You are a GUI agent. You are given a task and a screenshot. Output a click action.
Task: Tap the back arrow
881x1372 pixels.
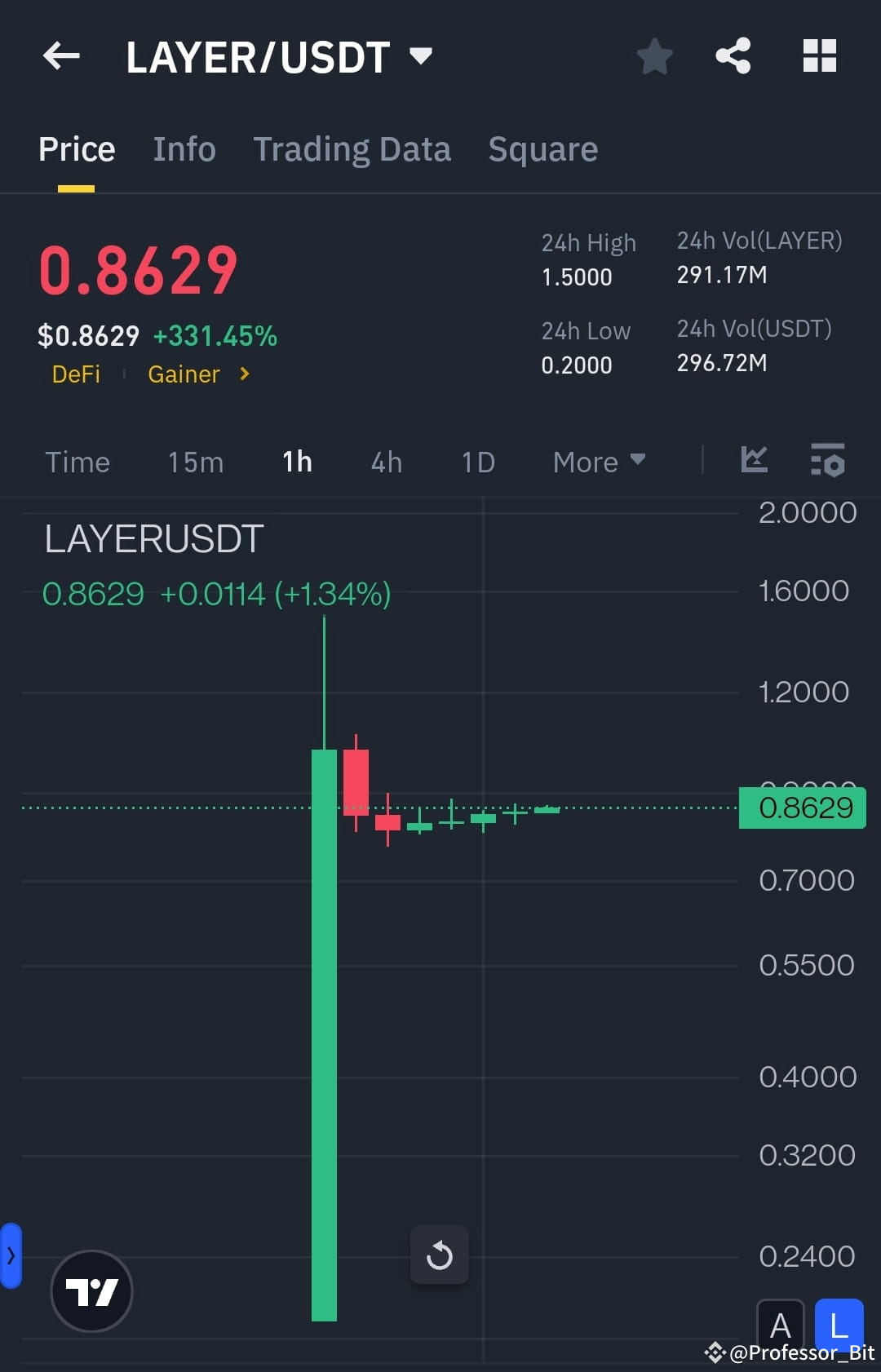[x=60, y=55]
